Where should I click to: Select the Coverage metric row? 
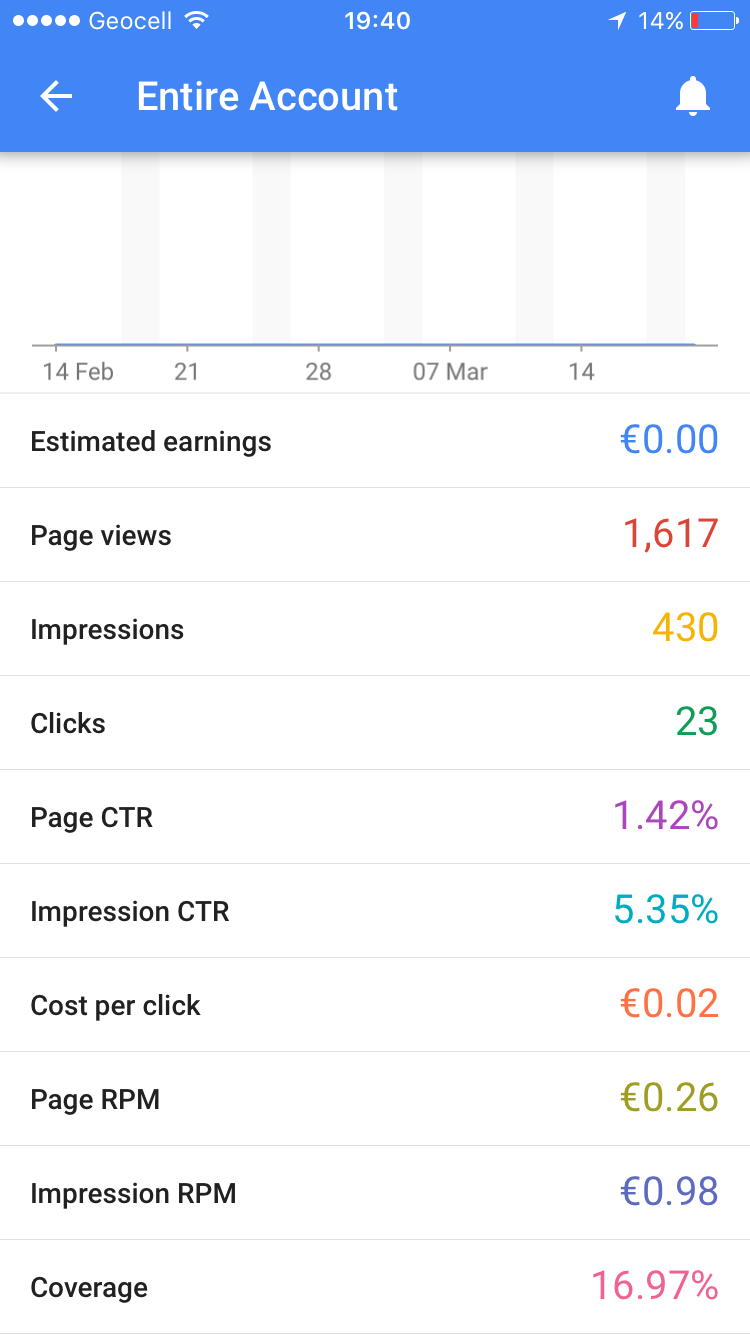pos(375,1287)
